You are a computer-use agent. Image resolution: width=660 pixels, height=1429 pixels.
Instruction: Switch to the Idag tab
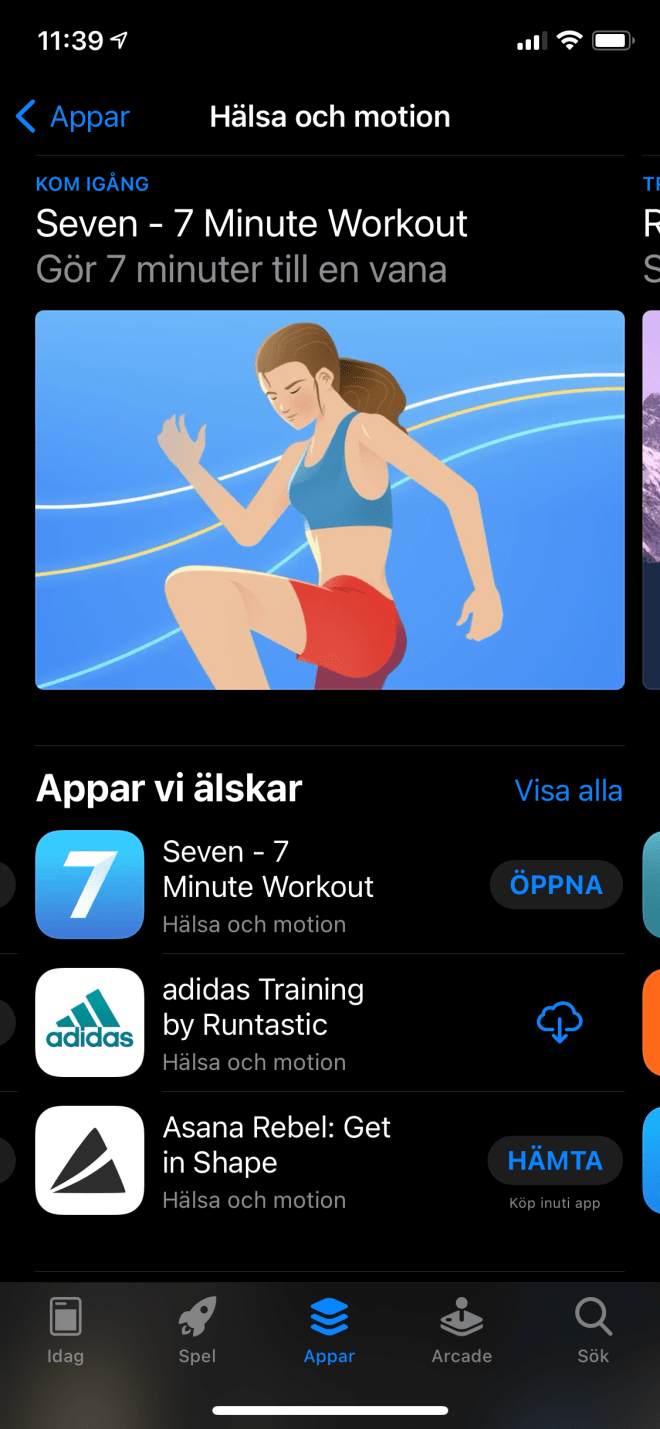(x=66, y=1331)
